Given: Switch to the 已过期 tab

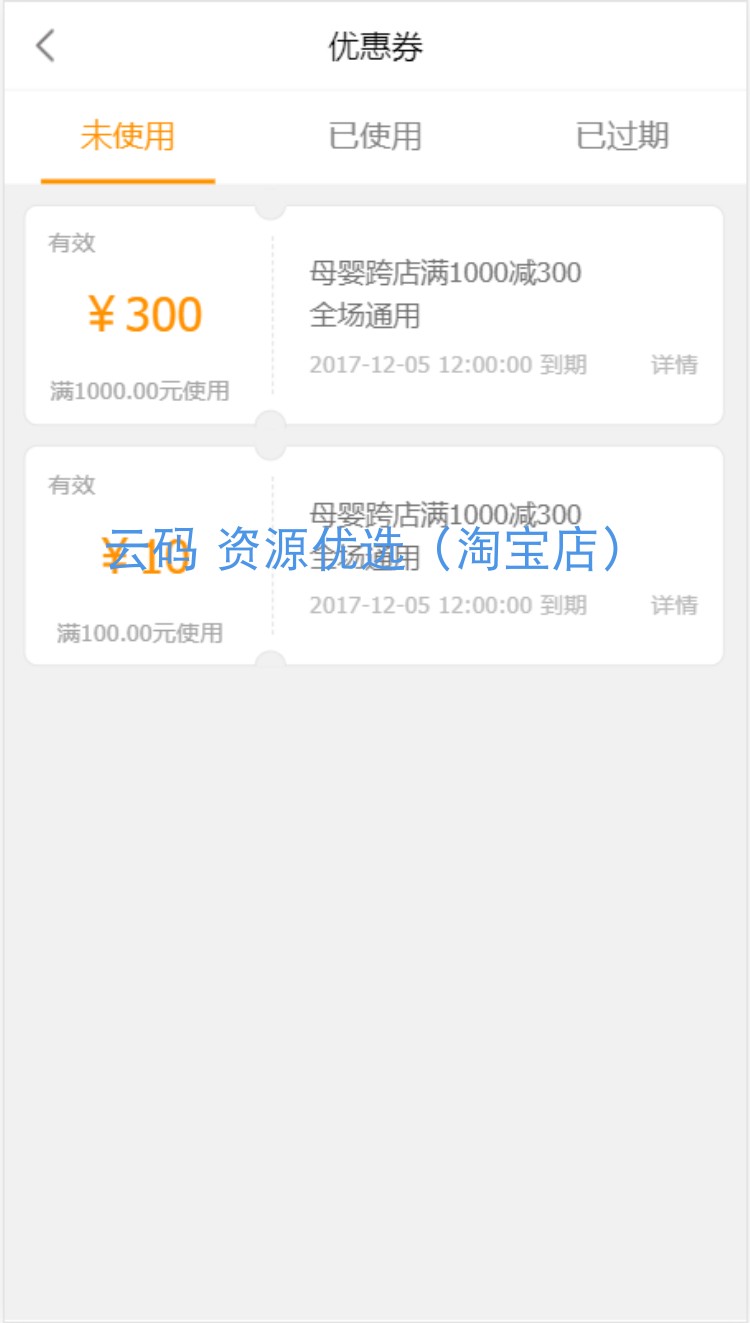Looking at the screenshot, I should pyautogui.click(x=621, y=137).
